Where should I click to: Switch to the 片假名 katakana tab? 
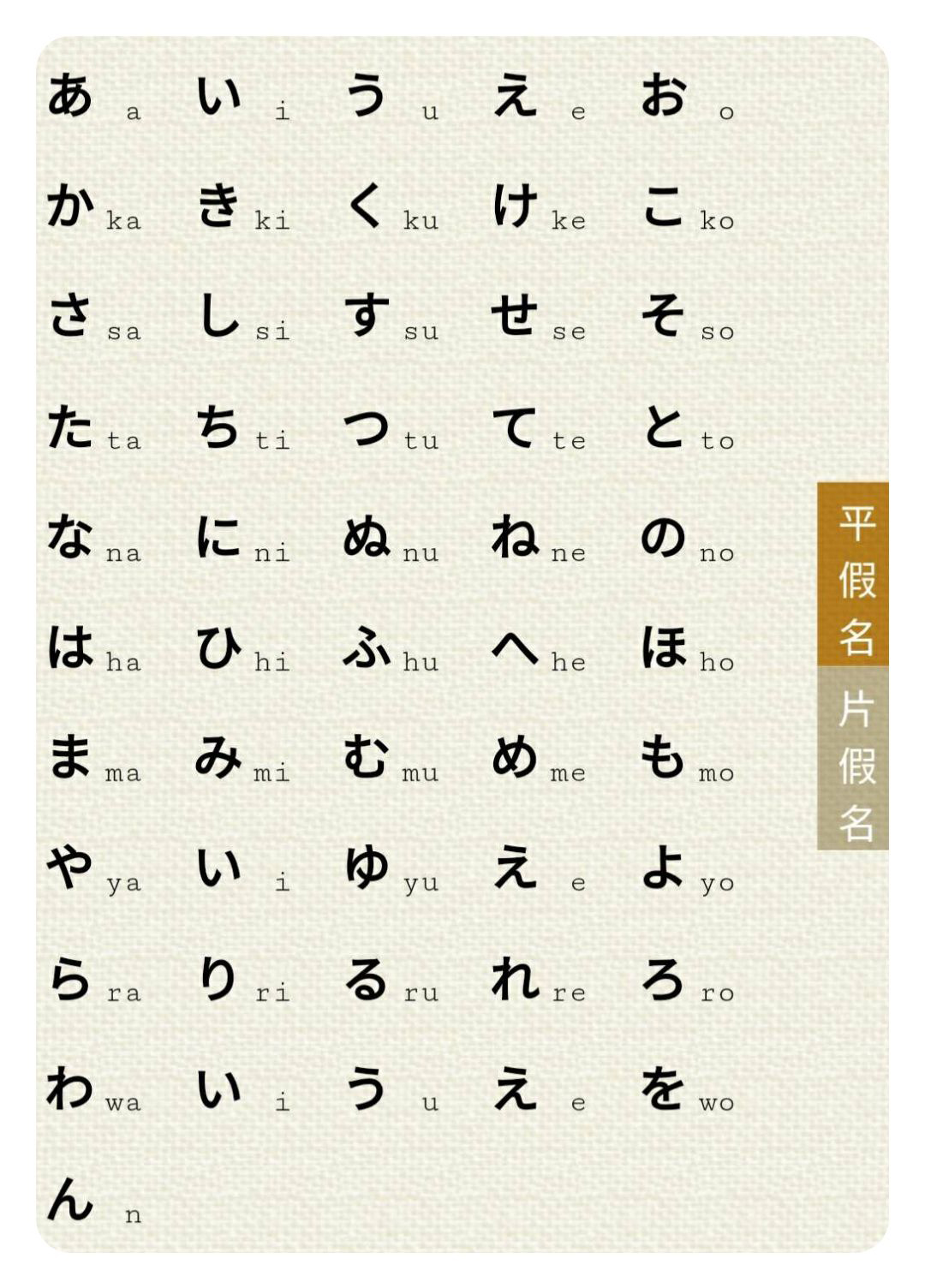point(853,758)
